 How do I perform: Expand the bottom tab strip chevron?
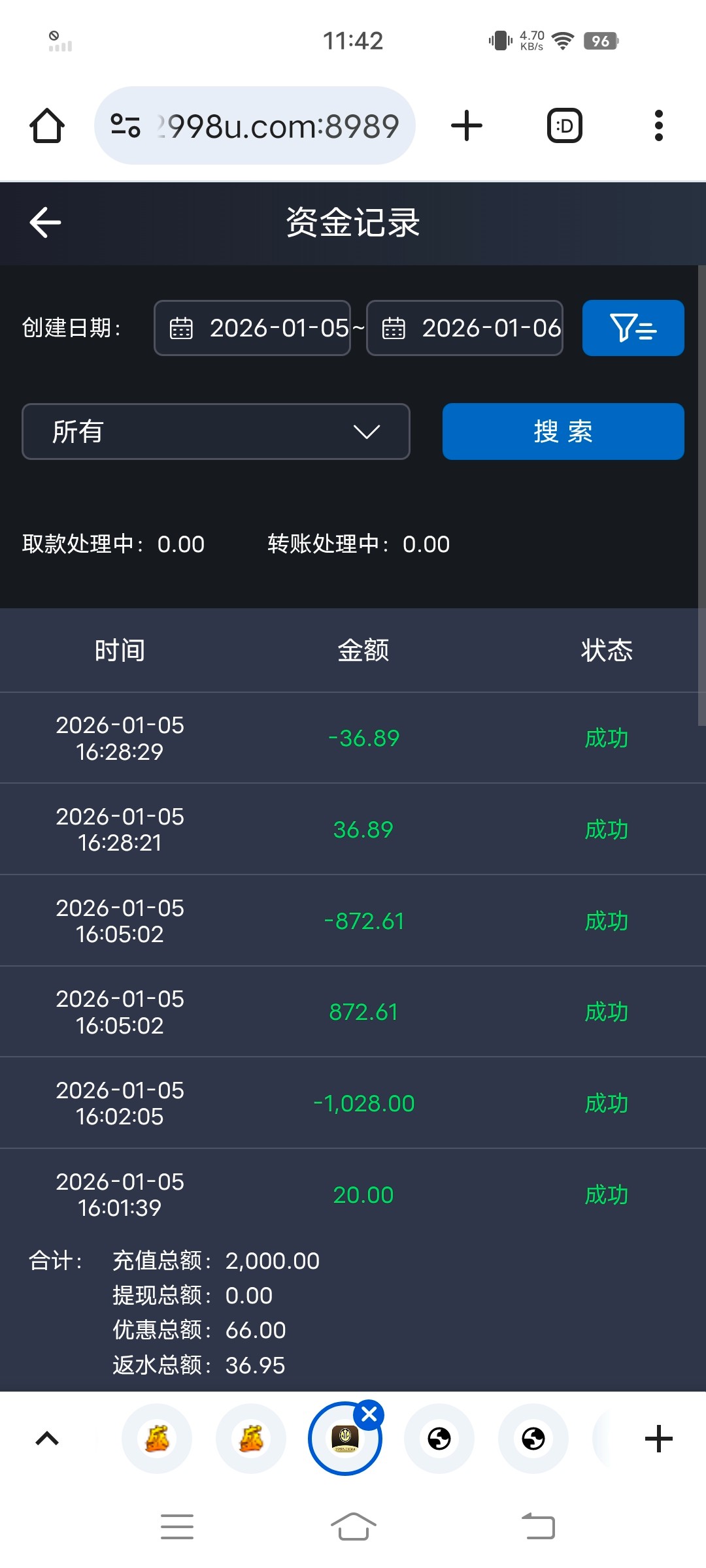(47, 1439)
